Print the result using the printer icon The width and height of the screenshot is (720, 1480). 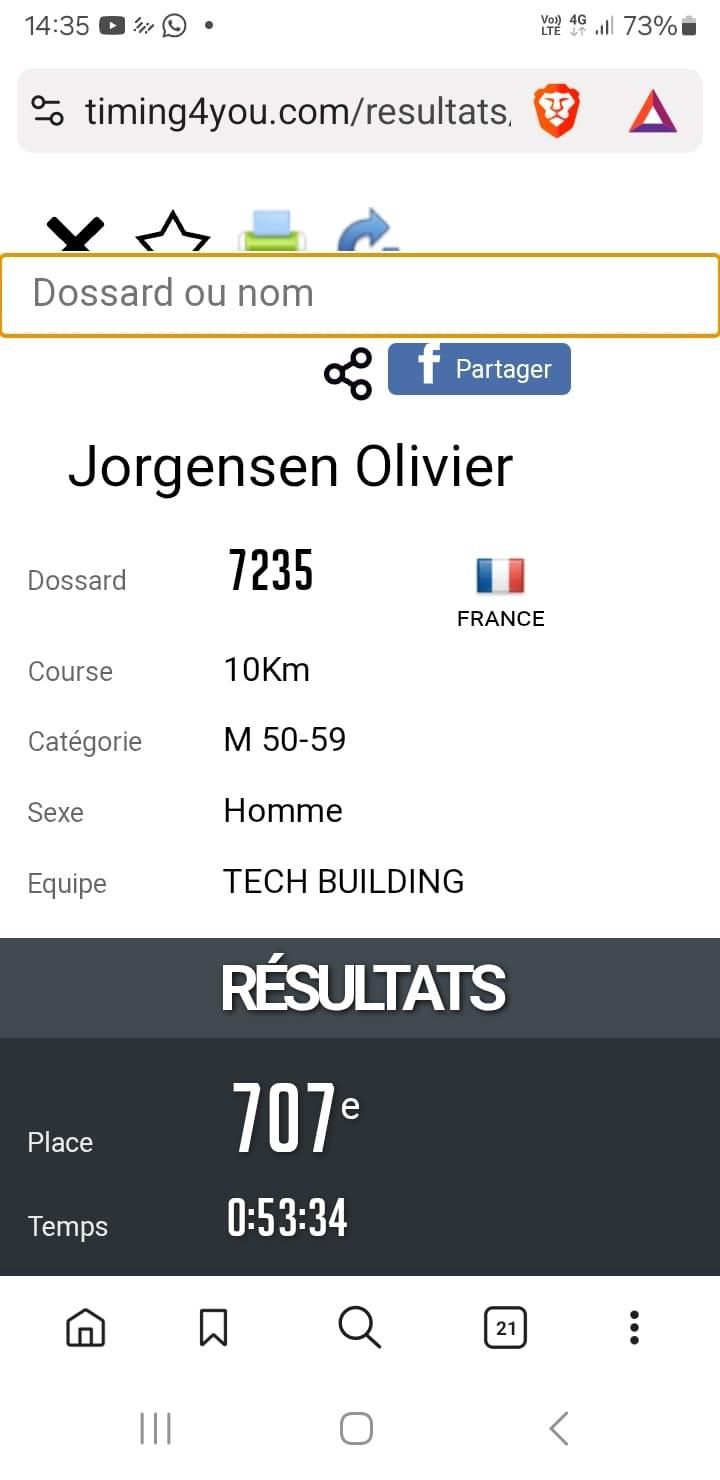271,233
